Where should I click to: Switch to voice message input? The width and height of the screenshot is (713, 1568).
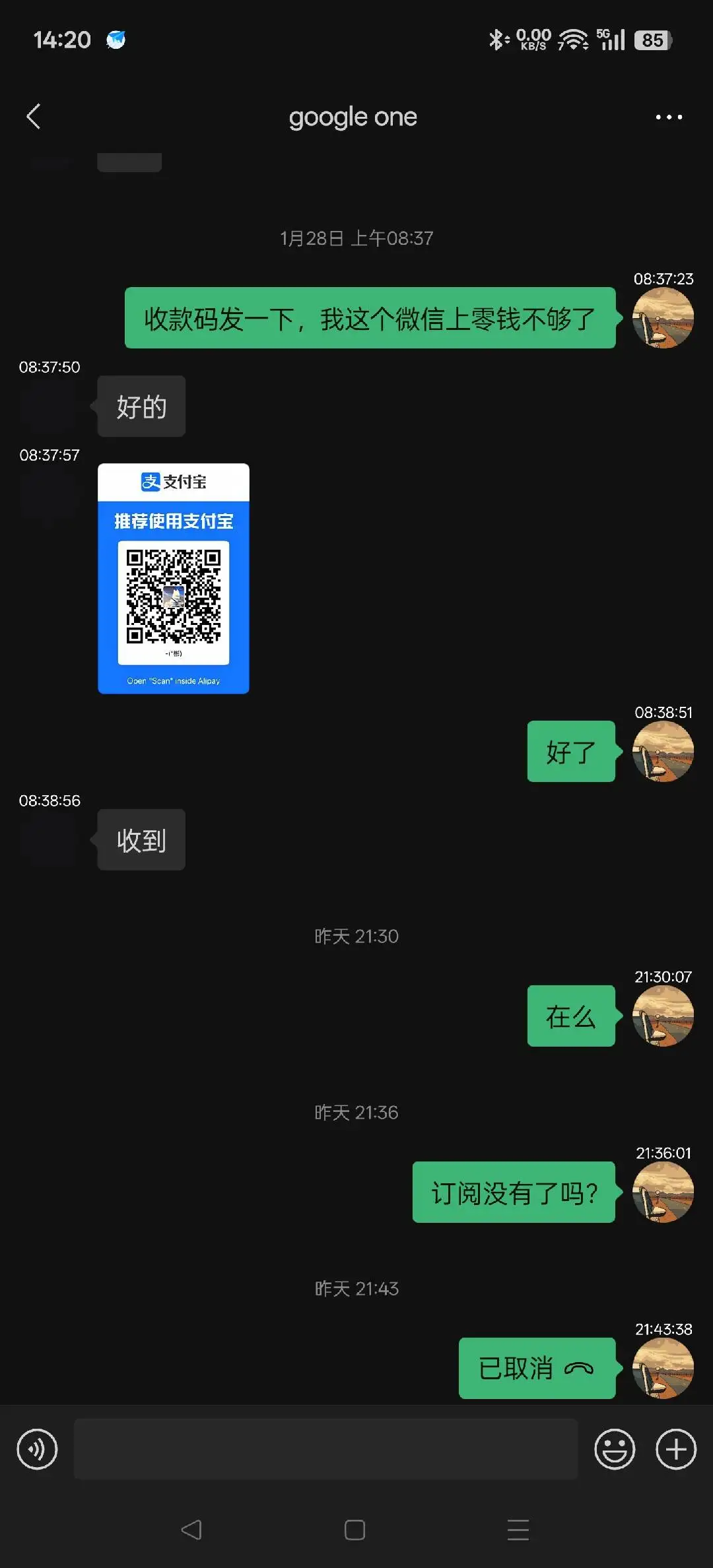[x=37, y=1449]
